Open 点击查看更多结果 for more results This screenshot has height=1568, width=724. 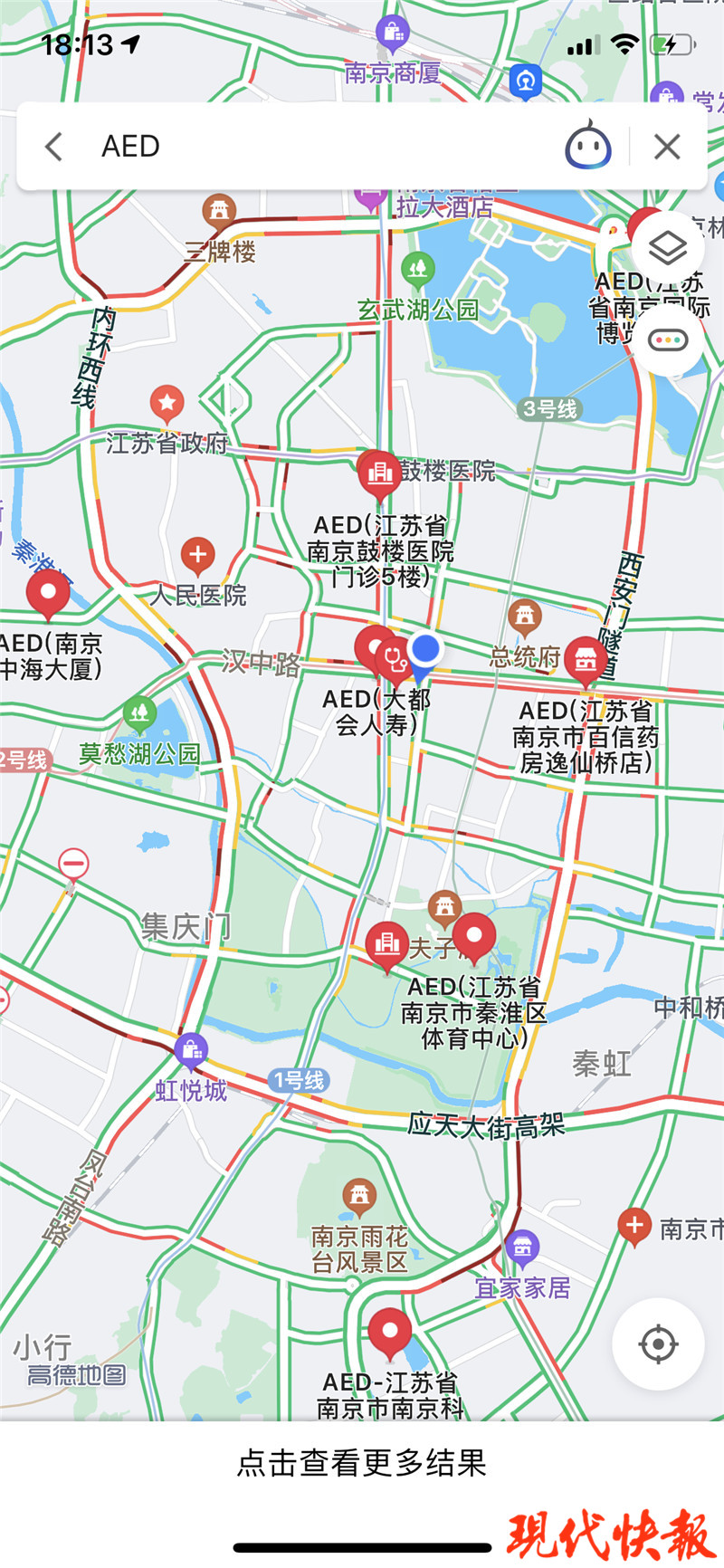tap(362, 1463)
